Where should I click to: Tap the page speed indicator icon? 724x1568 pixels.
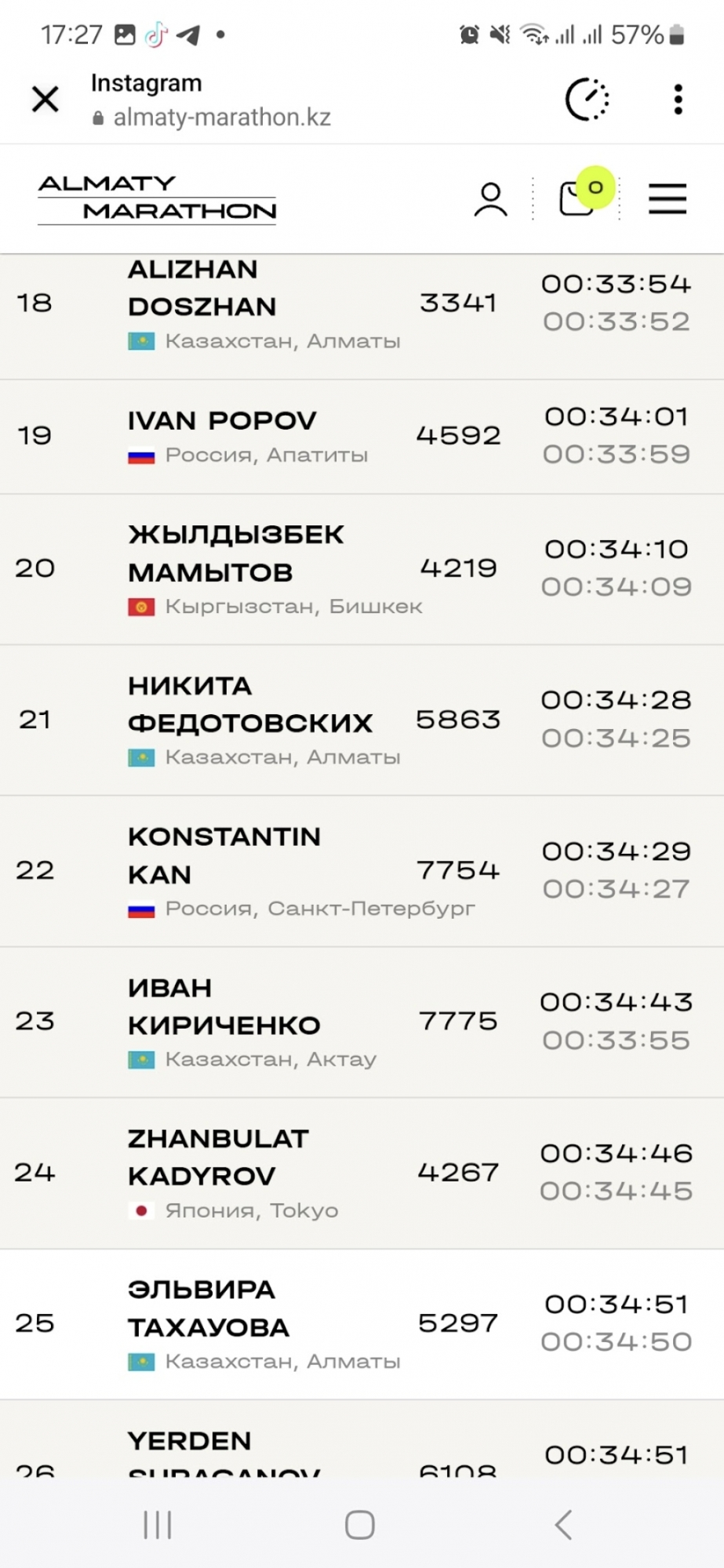click(588, 100)
